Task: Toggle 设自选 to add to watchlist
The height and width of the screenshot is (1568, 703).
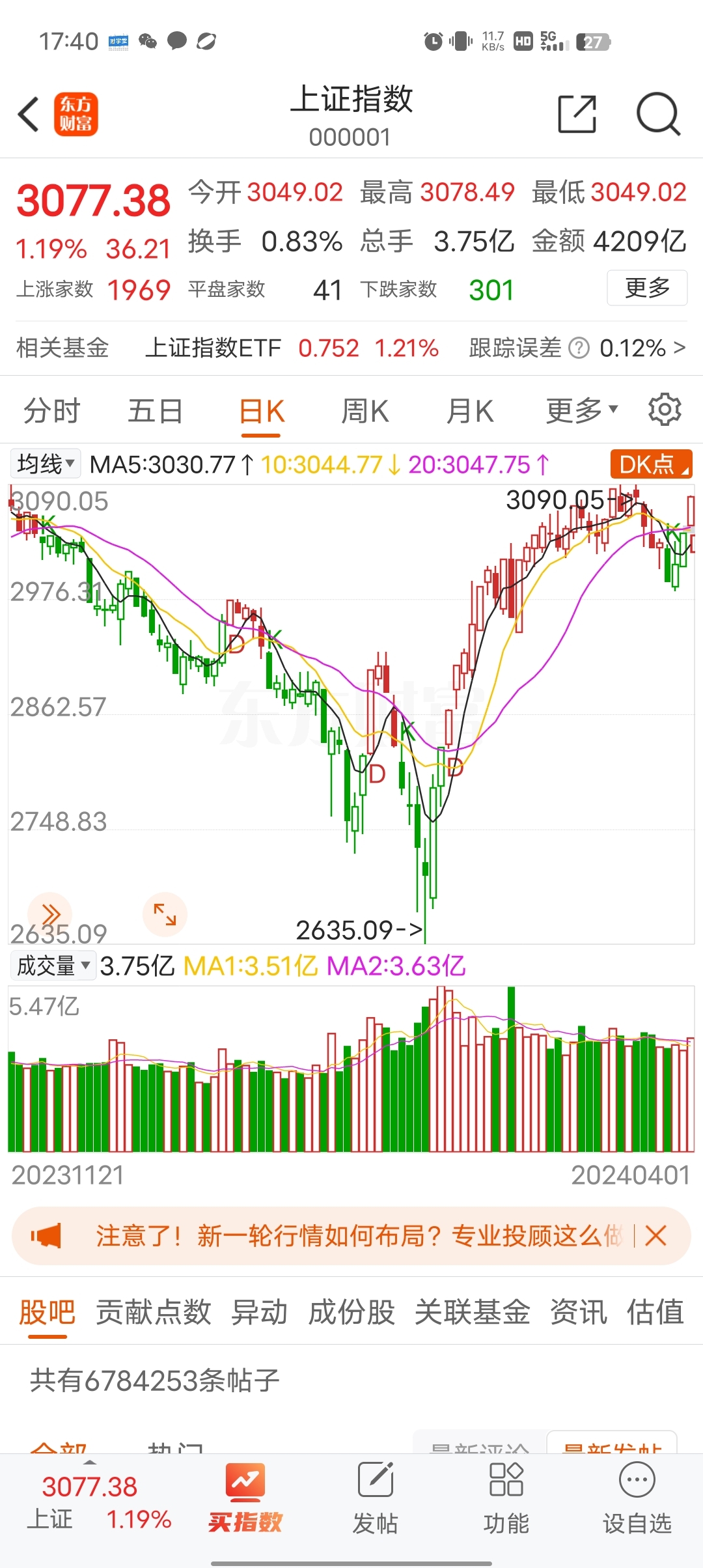Action: (x=637, y=1498)
